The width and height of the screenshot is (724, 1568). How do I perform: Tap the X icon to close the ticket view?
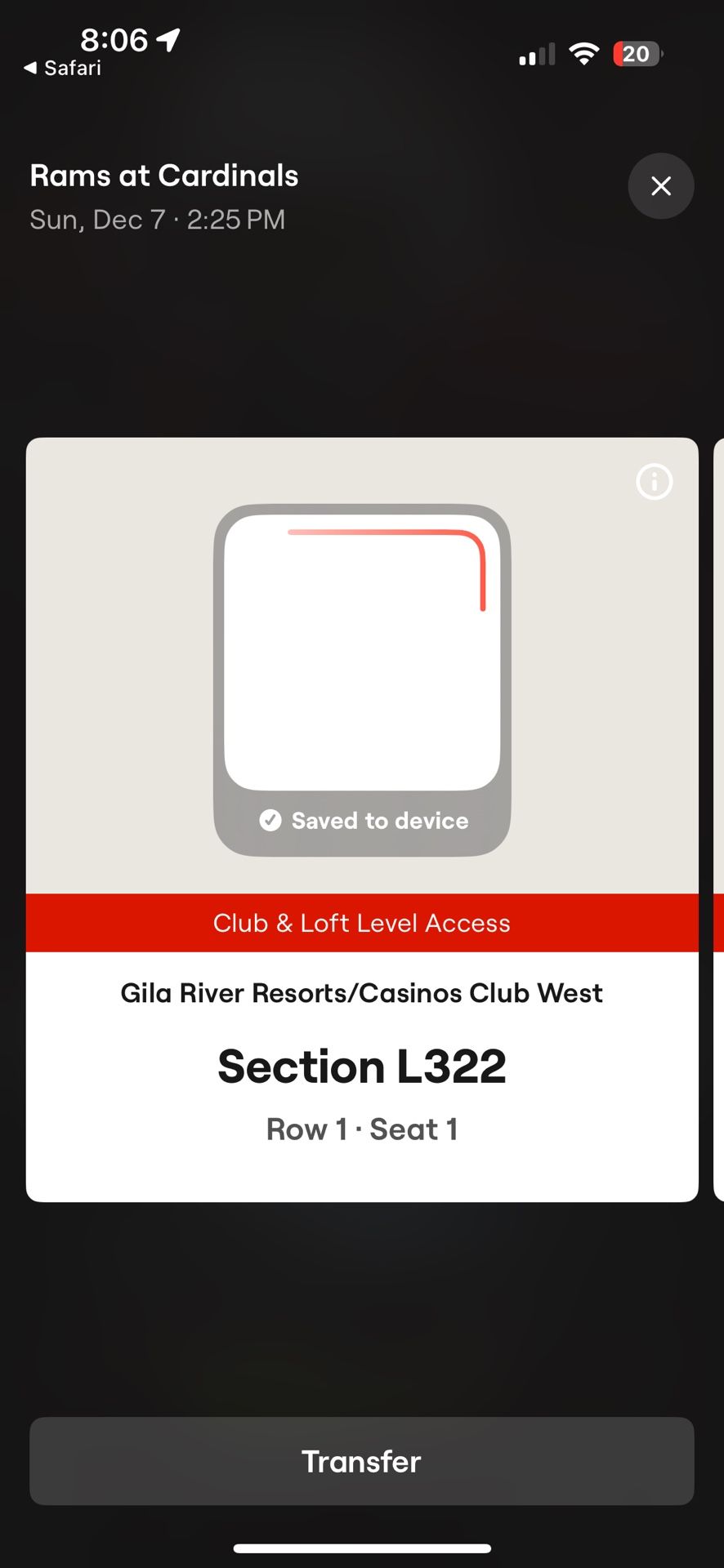click(x=661, y=186)
